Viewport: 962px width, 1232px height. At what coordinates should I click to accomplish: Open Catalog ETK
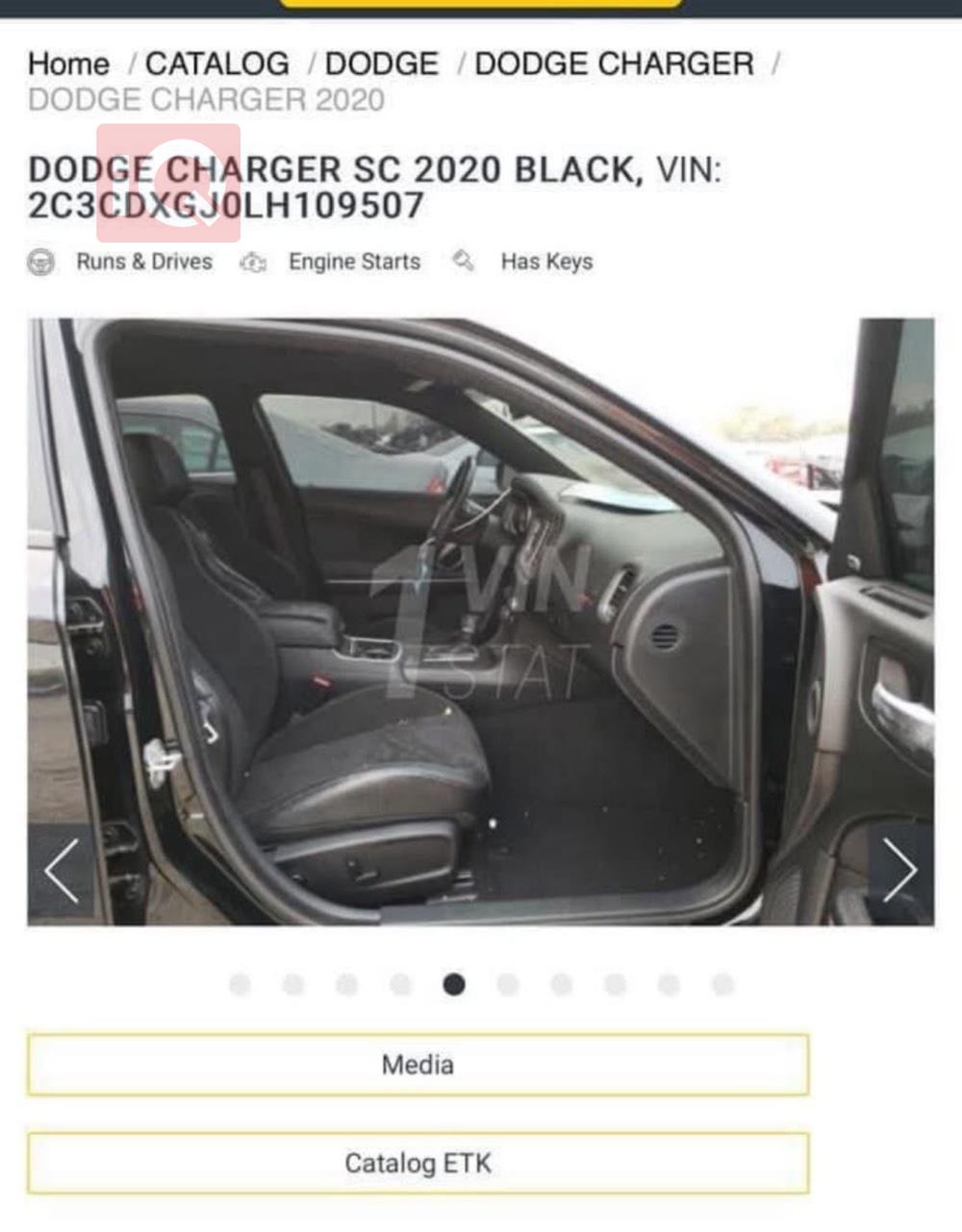click(x=418, y=1163)
